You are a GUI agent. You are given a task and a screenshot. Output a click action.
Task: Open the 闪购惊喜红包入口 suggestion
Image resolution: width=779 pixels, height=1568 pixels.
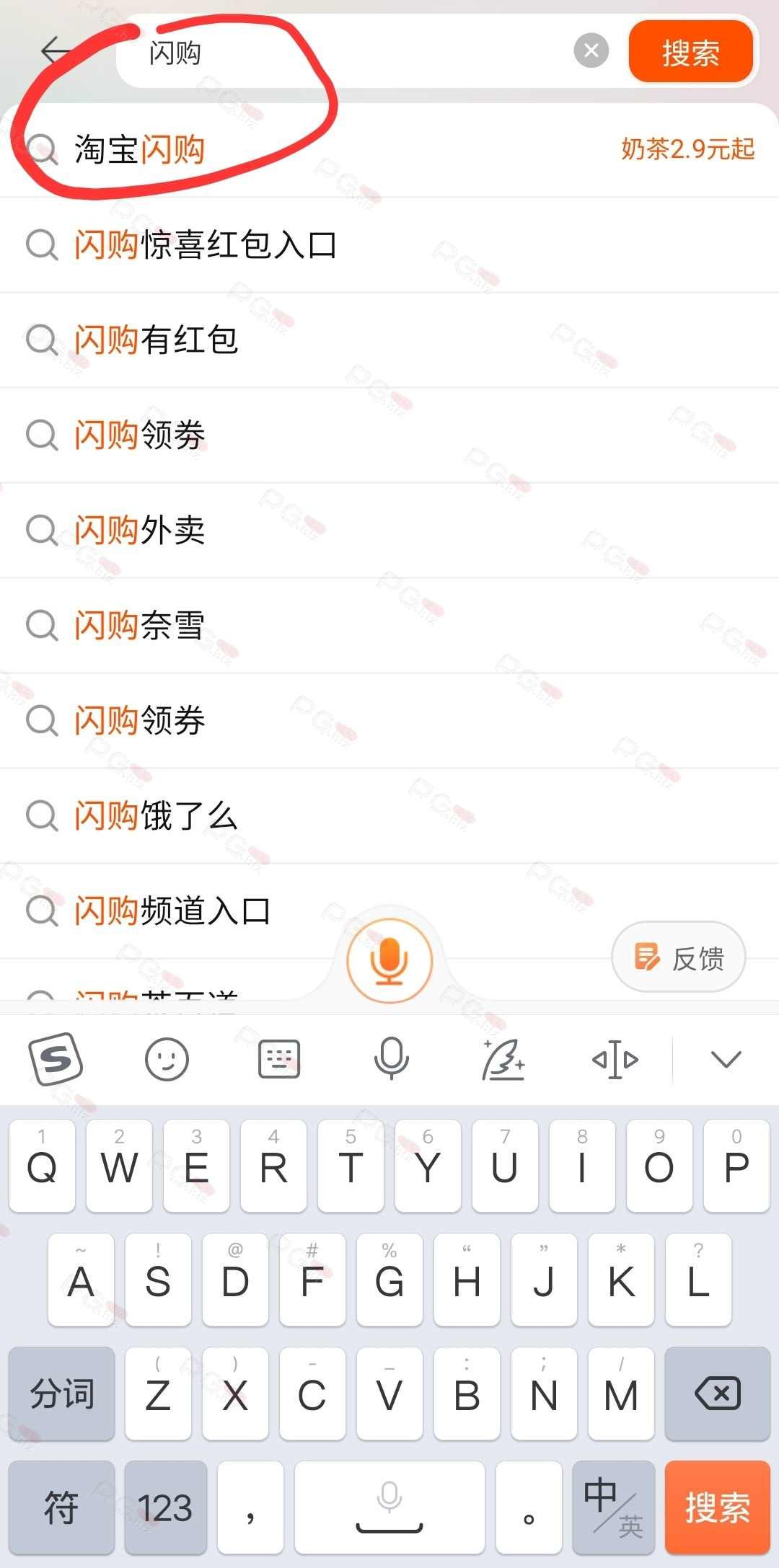pyautogui.click(x=389, y=244)
